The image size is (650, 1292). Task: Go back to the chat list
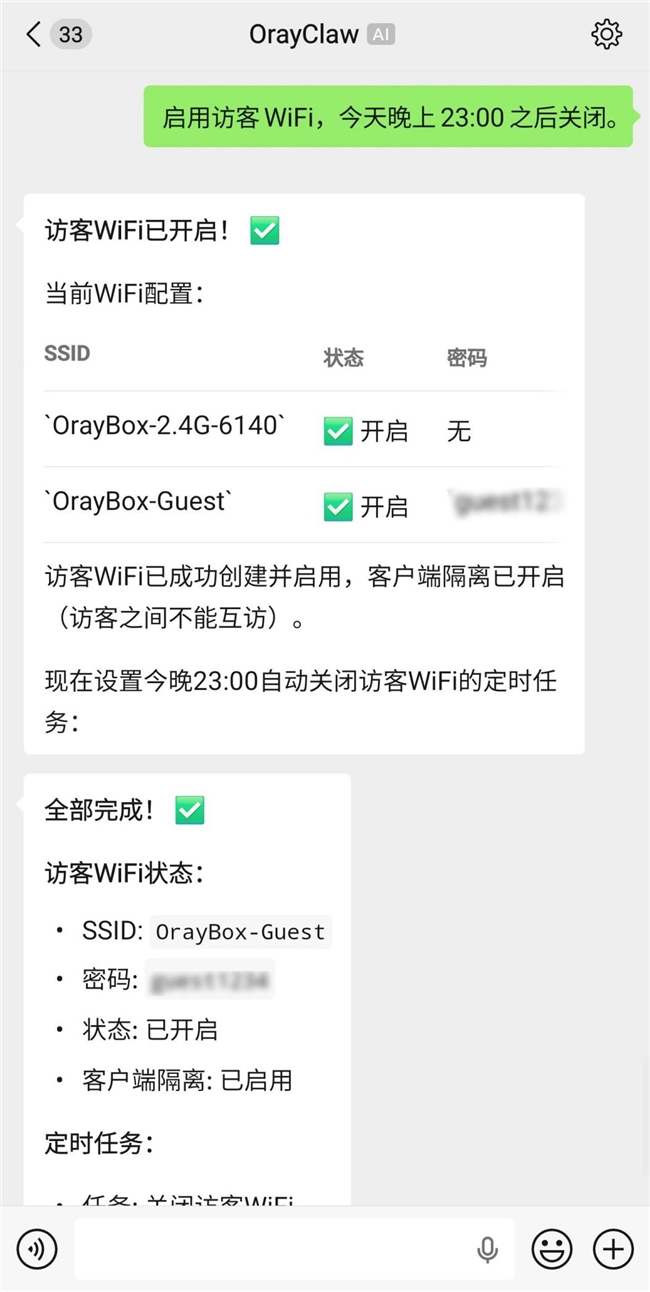click(x=34, y=35)
